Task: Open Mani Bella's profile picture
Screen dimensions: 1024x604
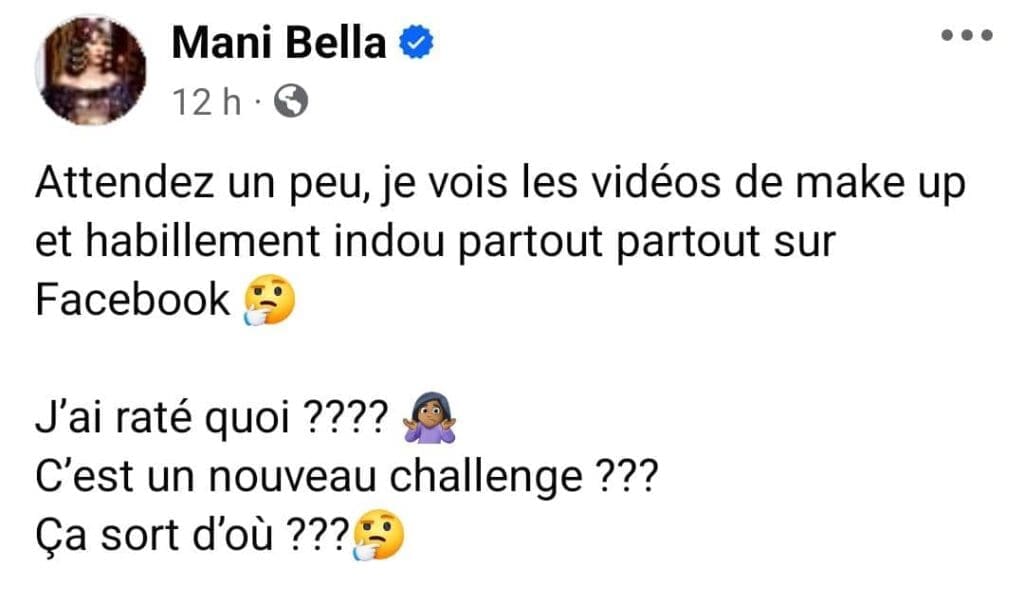Action: click(x=91, y=71)
